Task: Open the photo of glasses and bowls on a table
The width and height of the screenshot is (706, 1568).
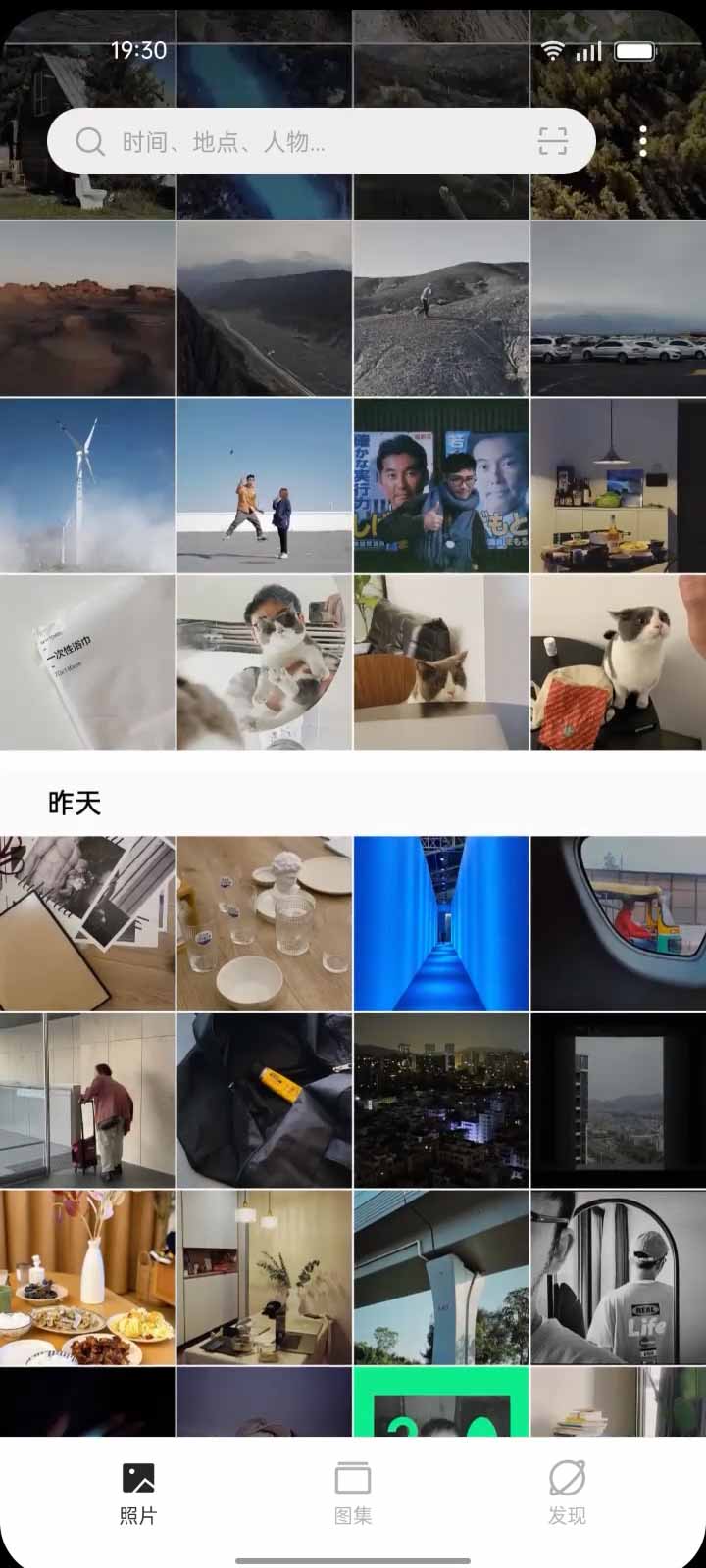Action: click(264, 923)
